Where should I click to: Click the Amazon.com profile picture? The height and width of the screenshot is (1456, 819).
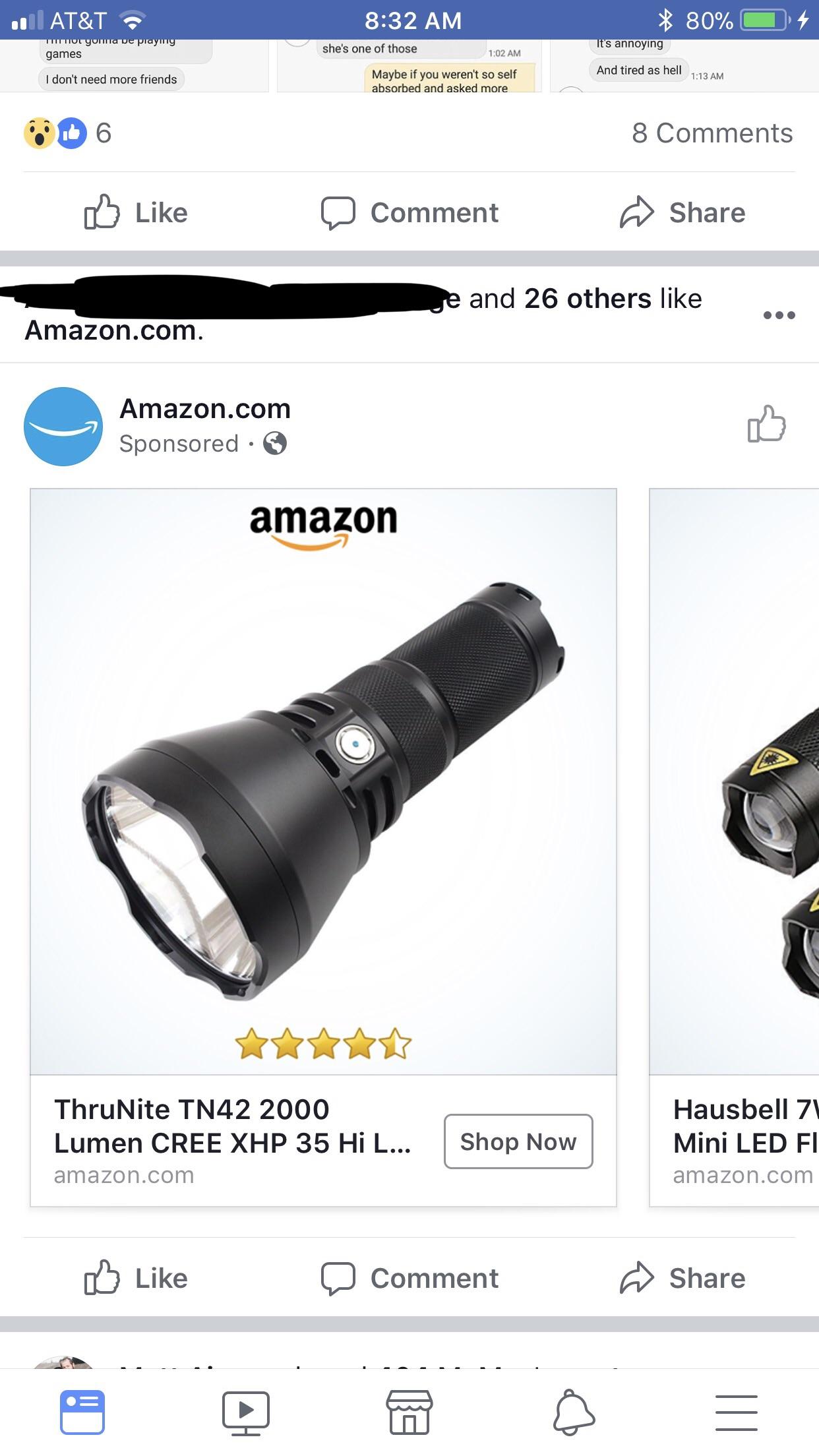pyautogui.click(x=63, y=425)
